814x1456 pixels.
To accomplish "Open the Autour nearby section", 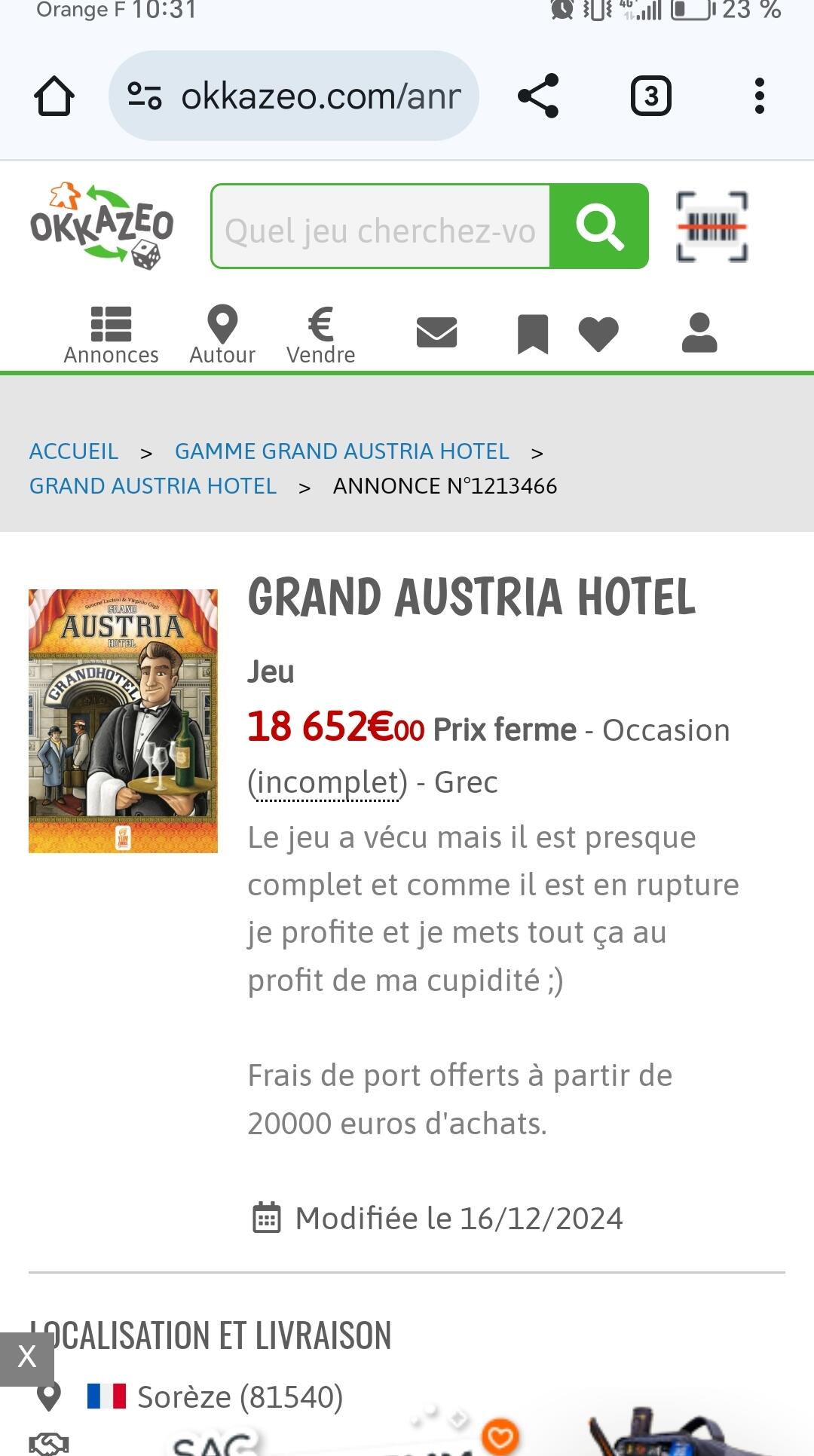I will pyautogui.click(x=222, y=335).
